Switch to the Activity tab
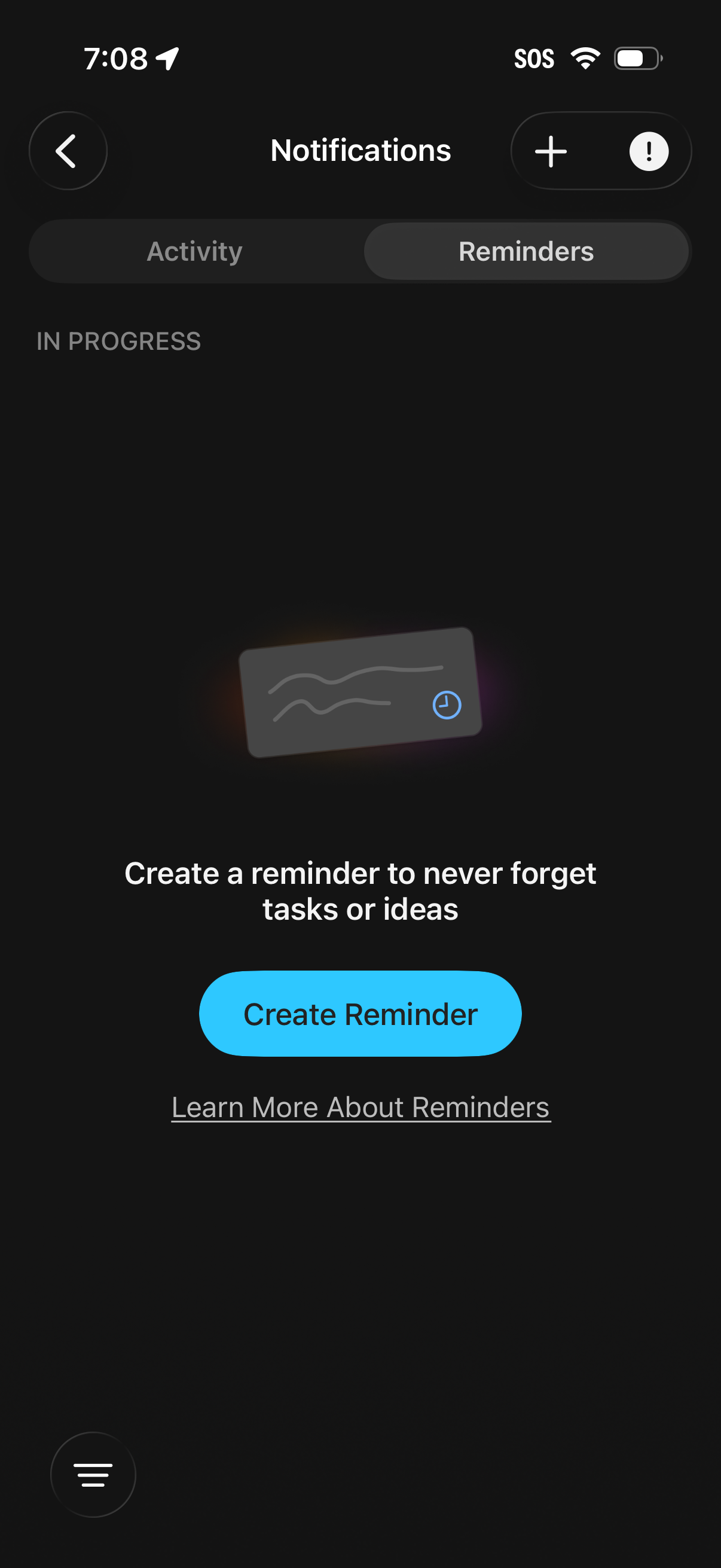Image resolution: width=721 pixels, height=1568 pixels. (195, 251)
